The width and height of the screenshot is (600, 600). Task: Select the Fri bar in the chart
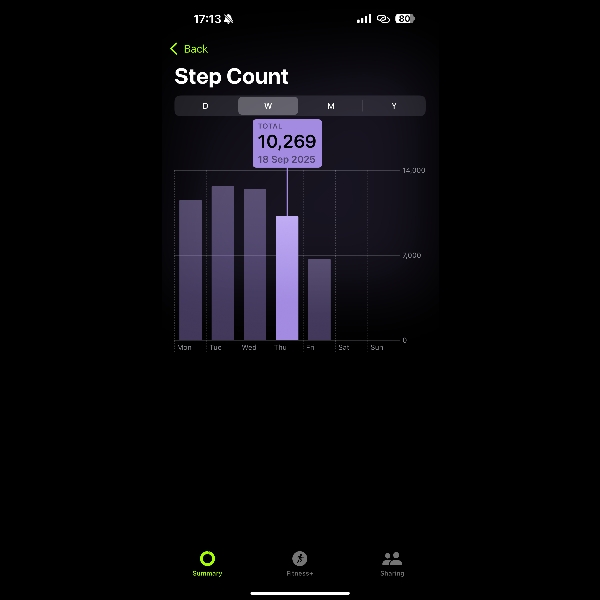click(x=319, y=300)
